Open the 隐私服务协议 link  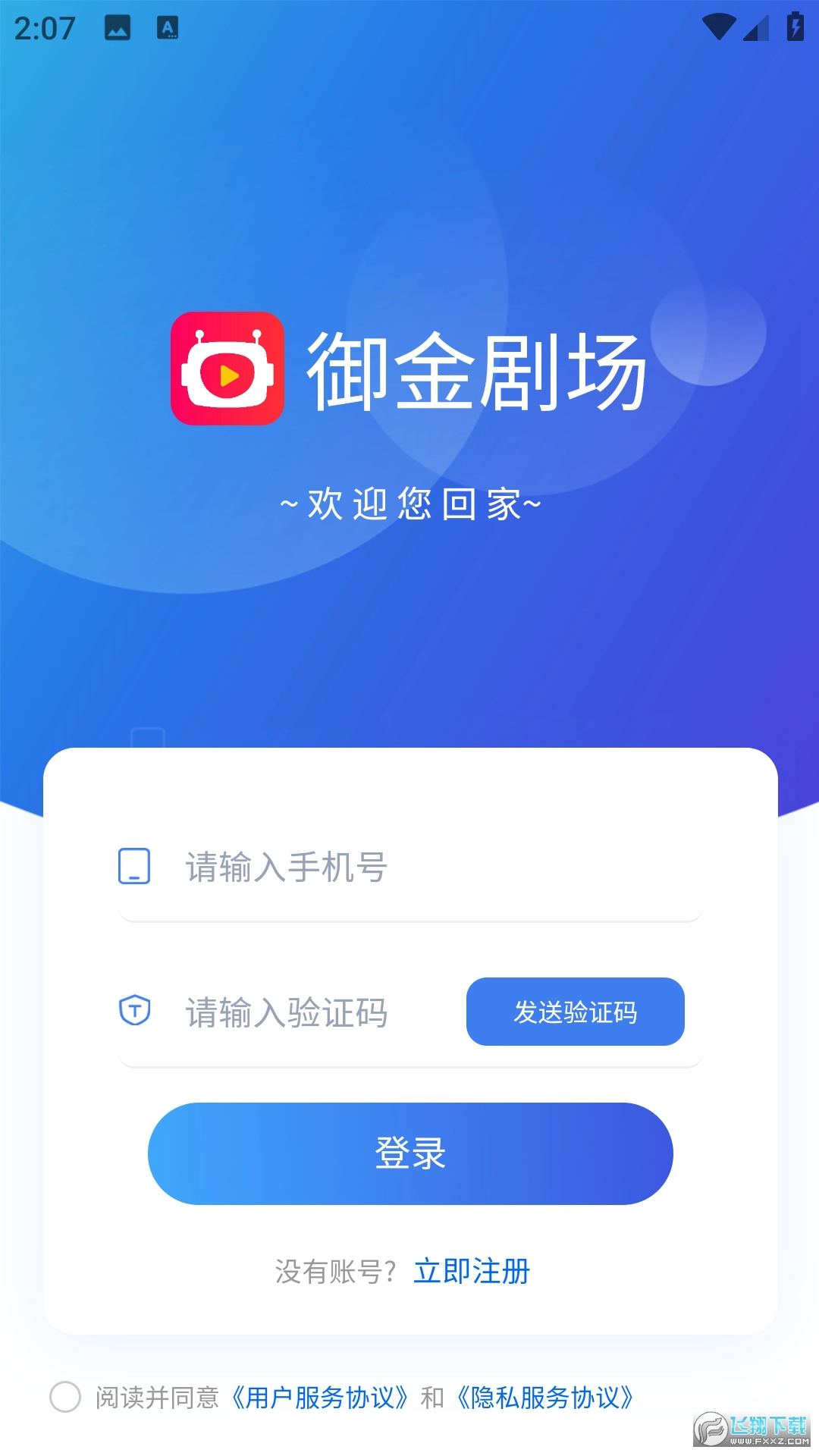[x=544, y=1397]
